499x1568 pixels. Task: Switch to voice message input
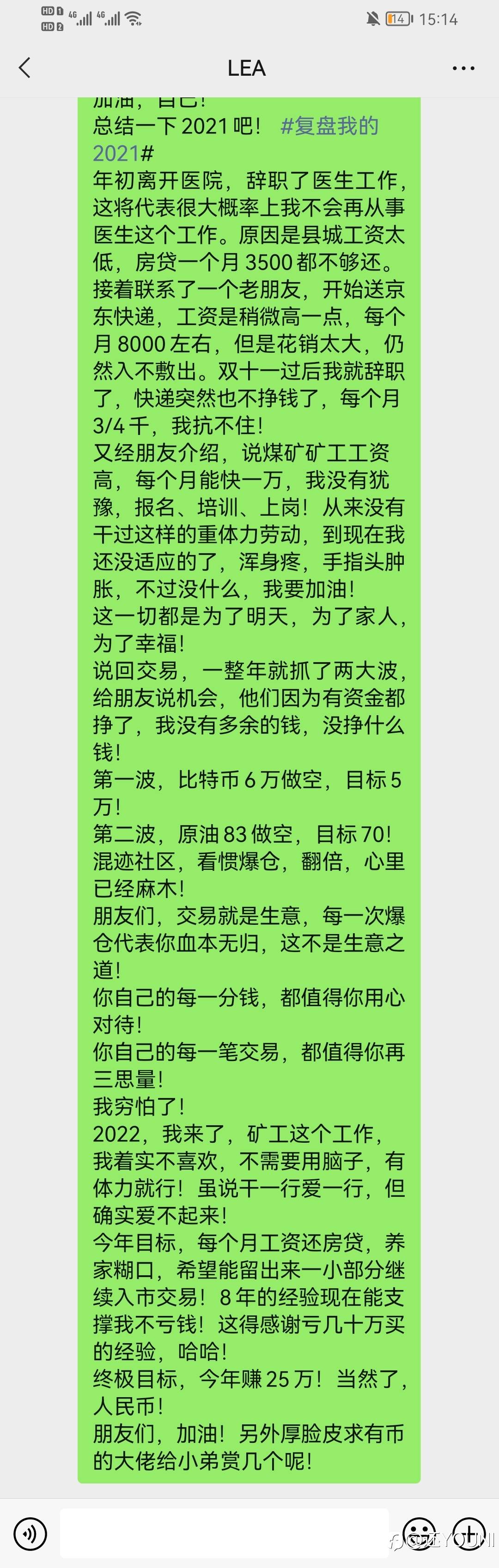coord(30,1533)
